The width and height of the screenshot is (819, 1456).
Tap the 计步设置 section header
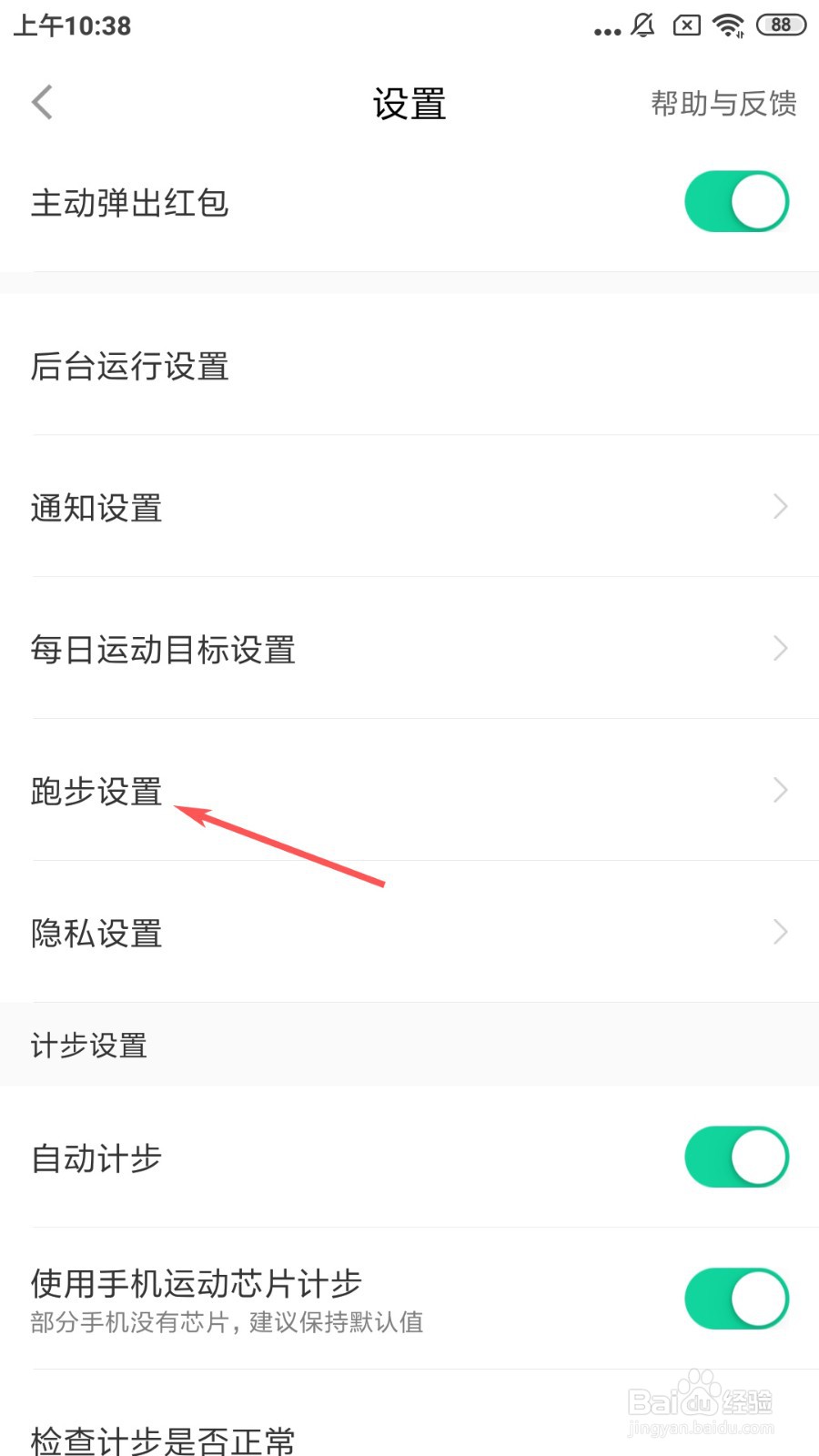[87, 1045]
